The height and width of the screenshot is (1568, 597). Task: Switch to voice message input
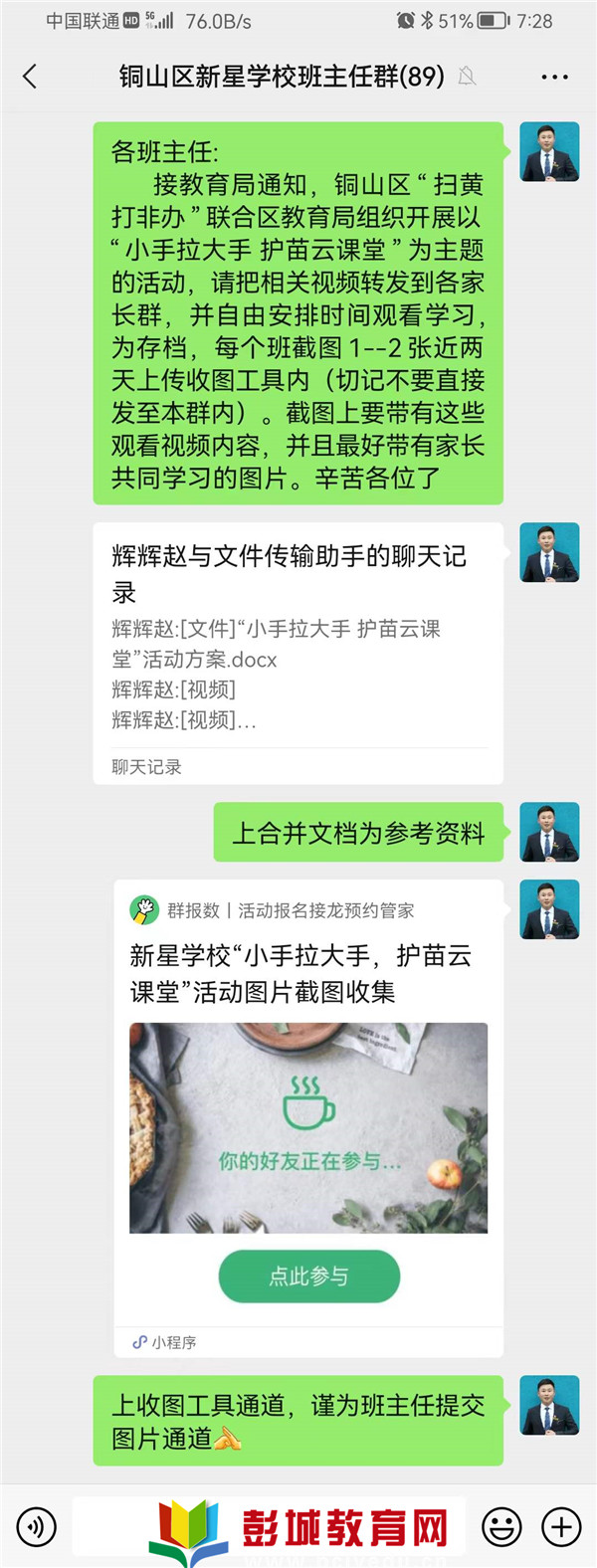click(37, 1525)
